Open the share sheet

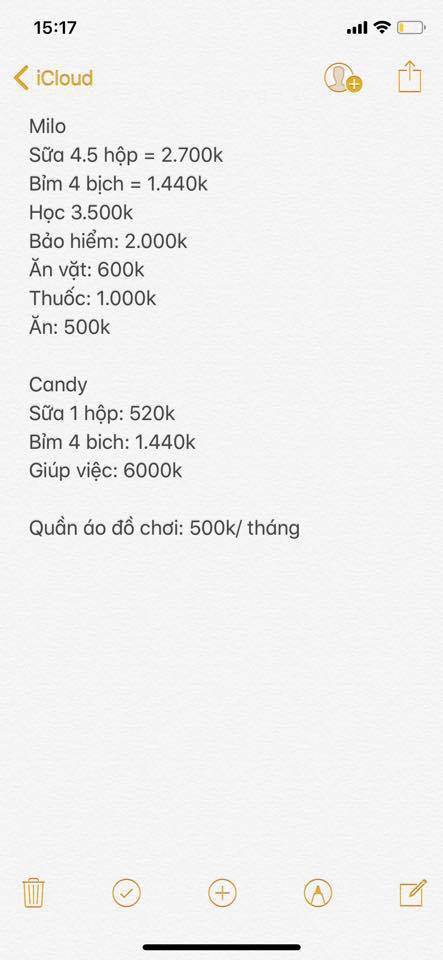tap(410, 77)
